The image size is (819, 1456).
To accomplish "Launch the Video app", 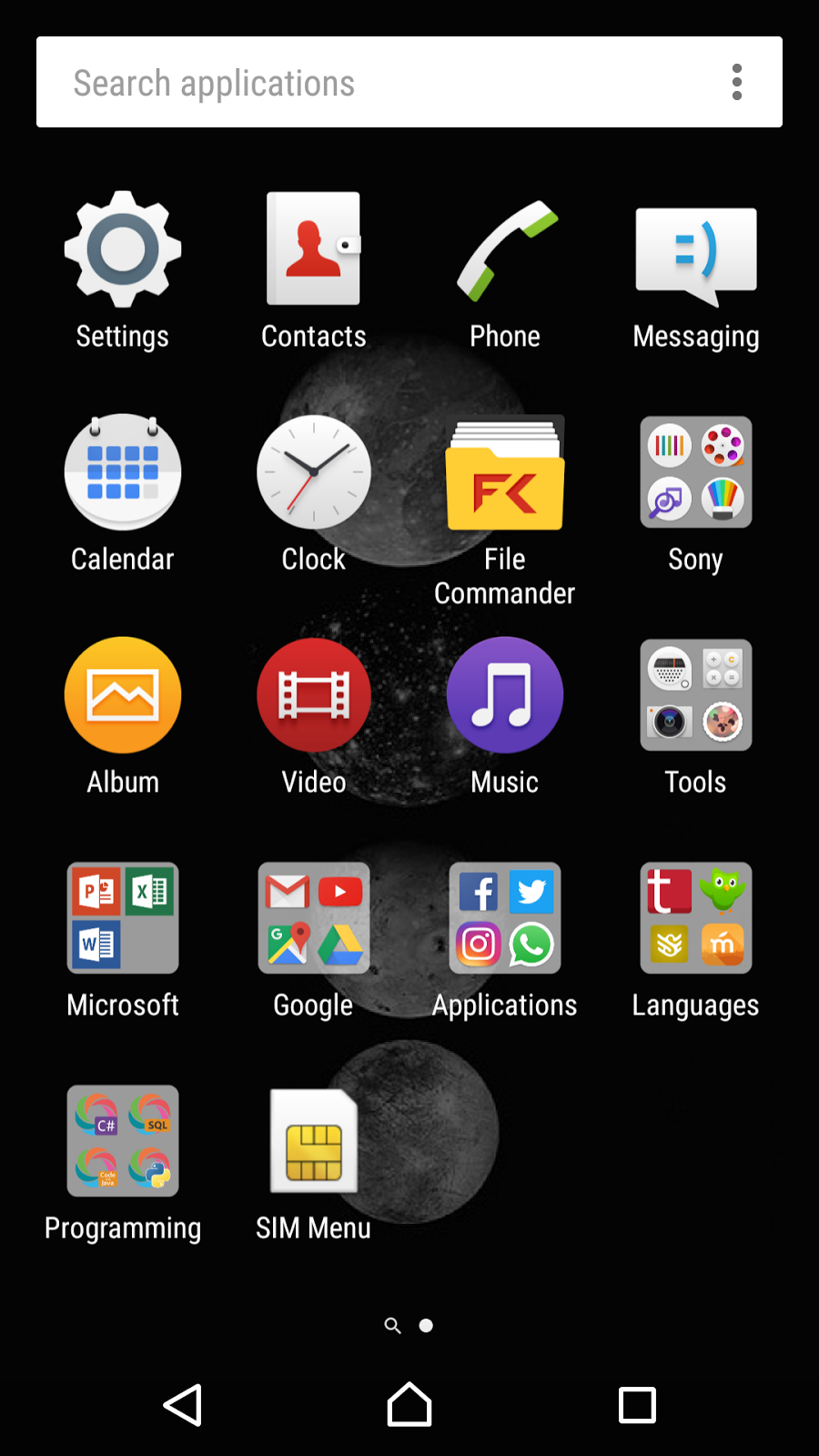I will (314, 695).
